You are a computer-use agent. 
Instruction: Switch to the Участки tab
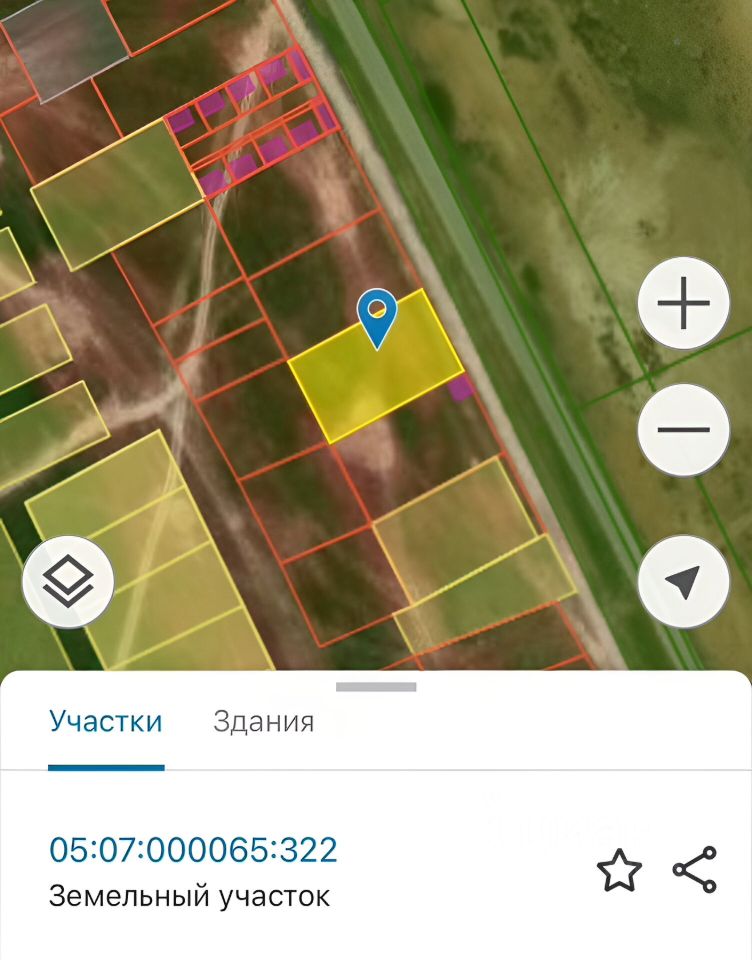[x=106, y=722]
